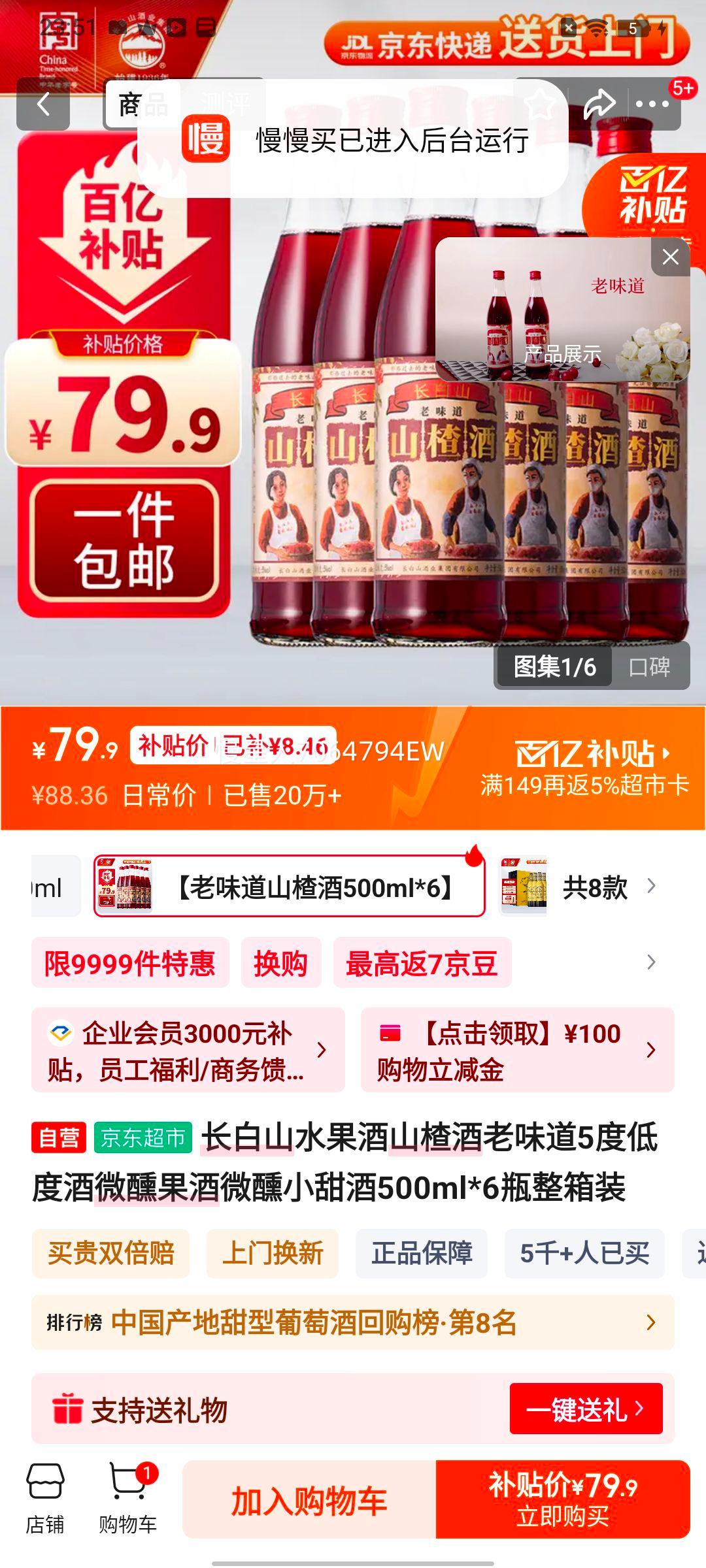Tap 【点击领取】¥100 购物立减金
Viewport: 706px width, 1568px height.
[516, 1050]
